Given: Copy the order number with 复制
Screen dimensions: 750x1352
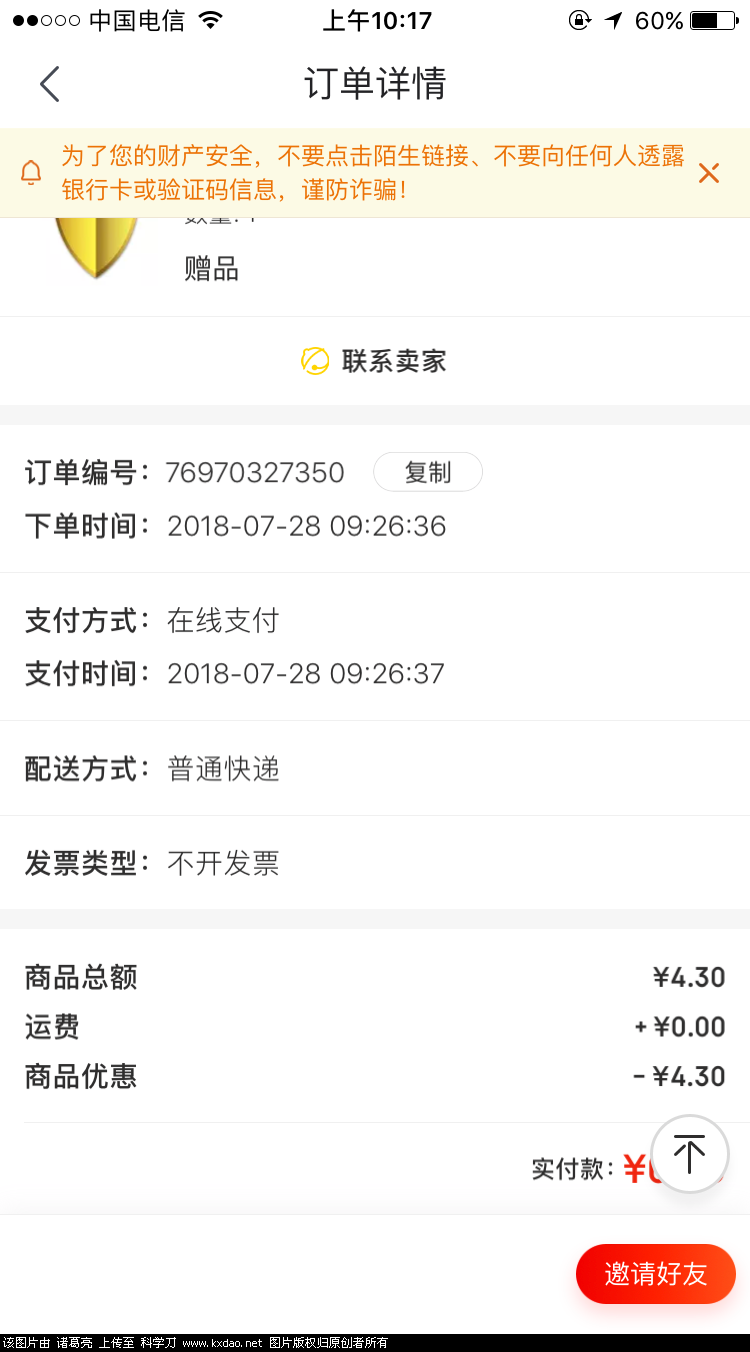Looking at the screenshot, I should [428, 472].
